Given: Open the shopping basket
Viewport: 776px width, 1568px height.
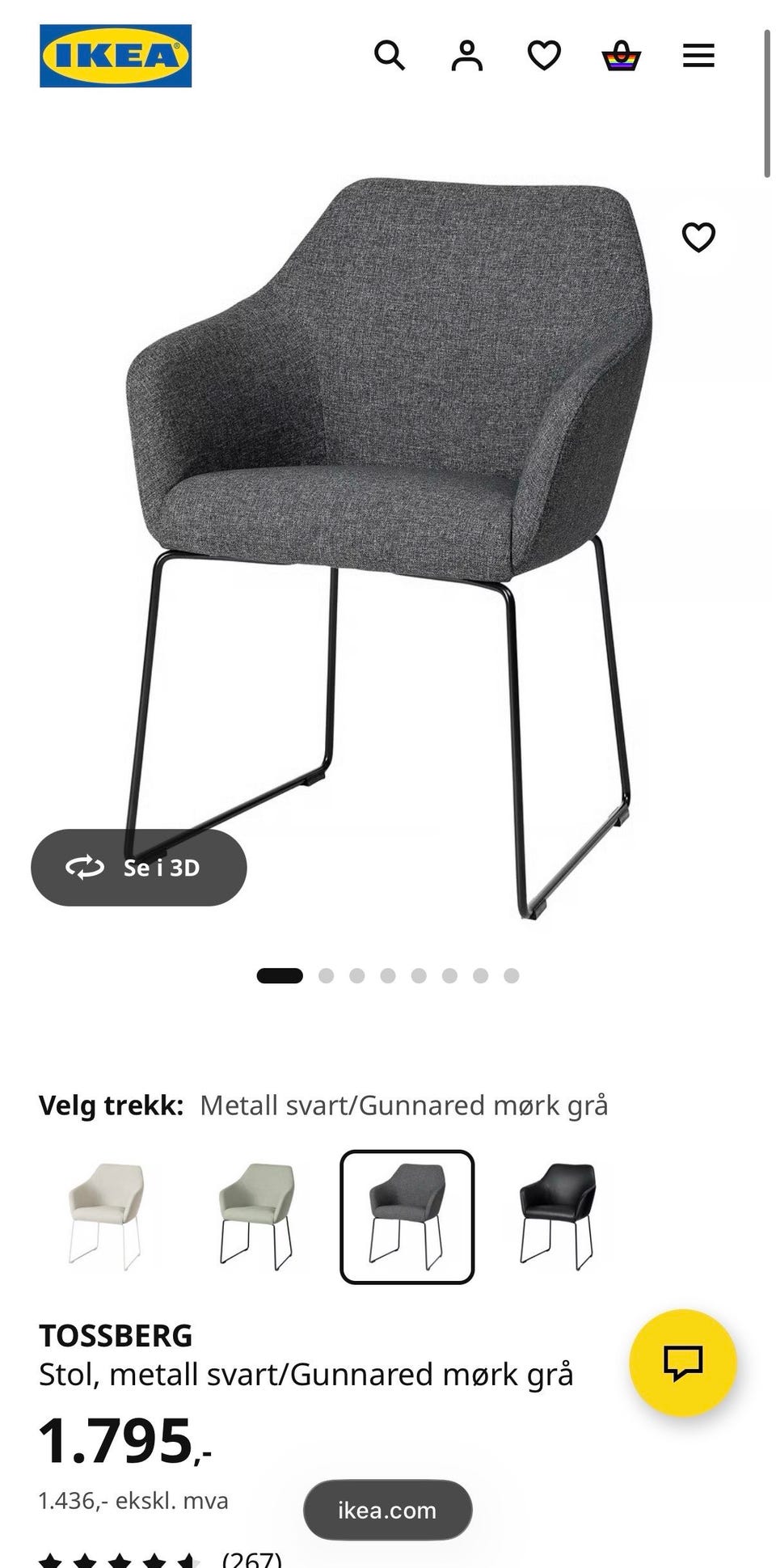Looking at the screenshot, I should (x=622, y=56).
